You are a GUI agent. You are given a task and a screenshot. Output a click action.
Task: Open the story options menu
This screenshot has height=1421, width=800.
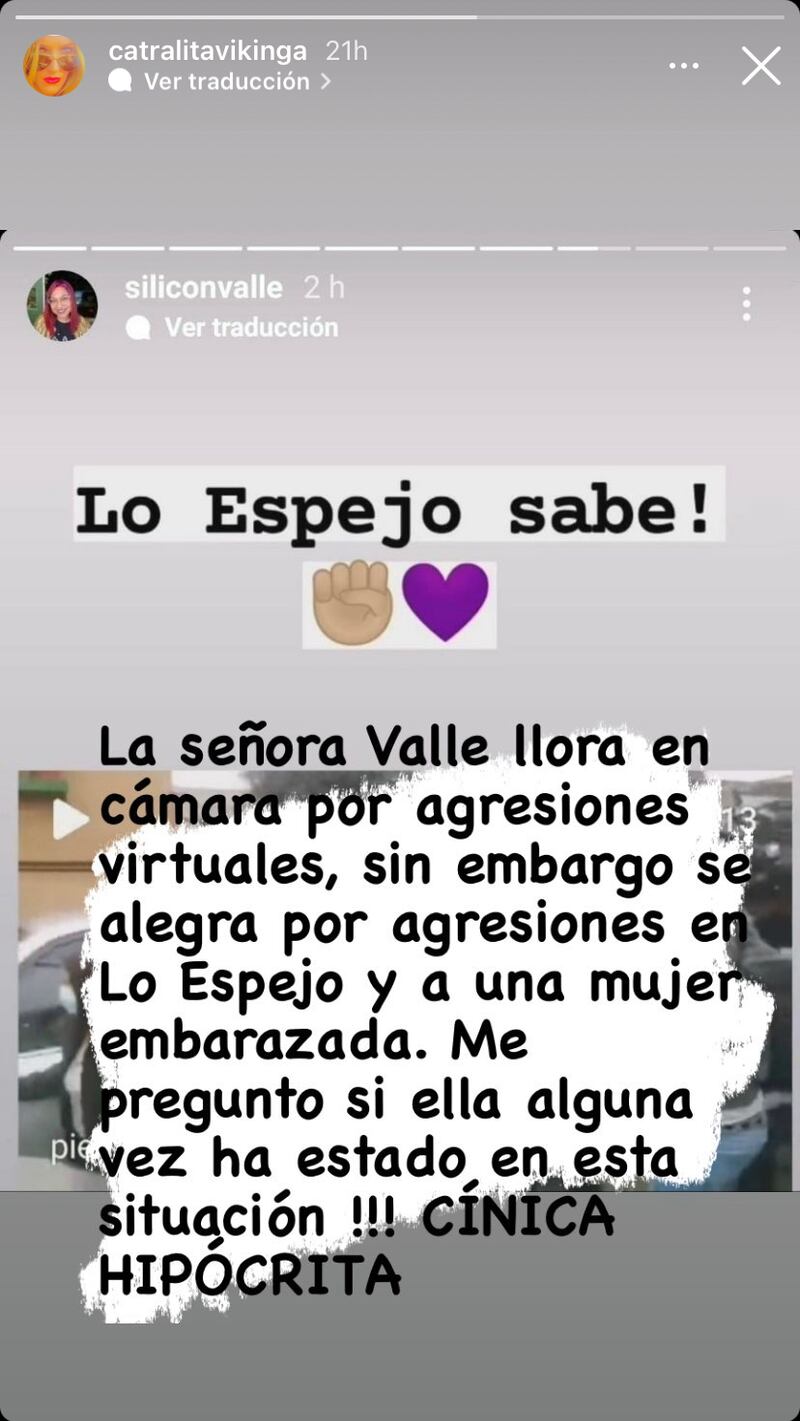[x=684, y=66]
